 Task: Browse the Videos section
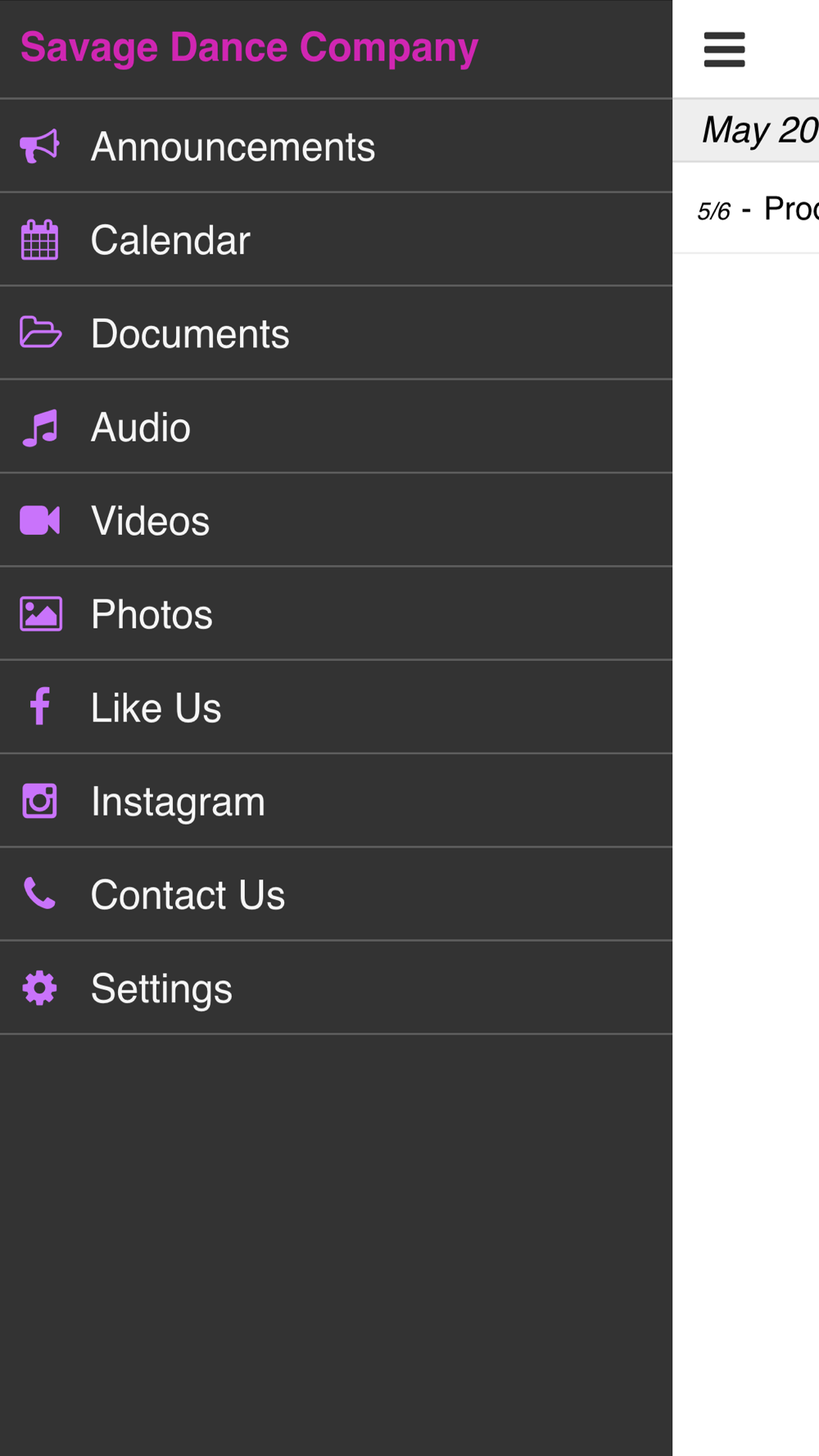point(336,520)
